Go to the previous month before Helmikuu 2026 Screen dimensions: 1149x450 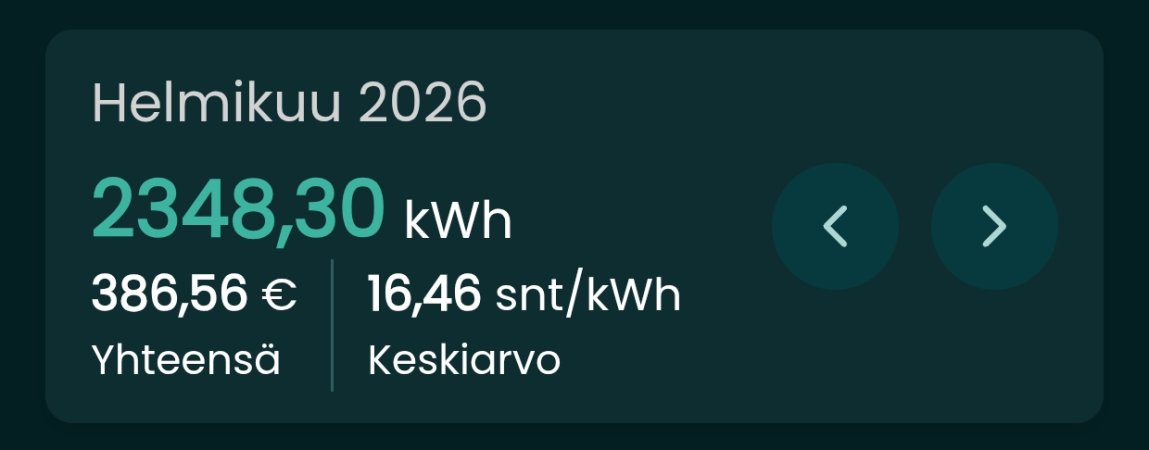tap(835, 226)
